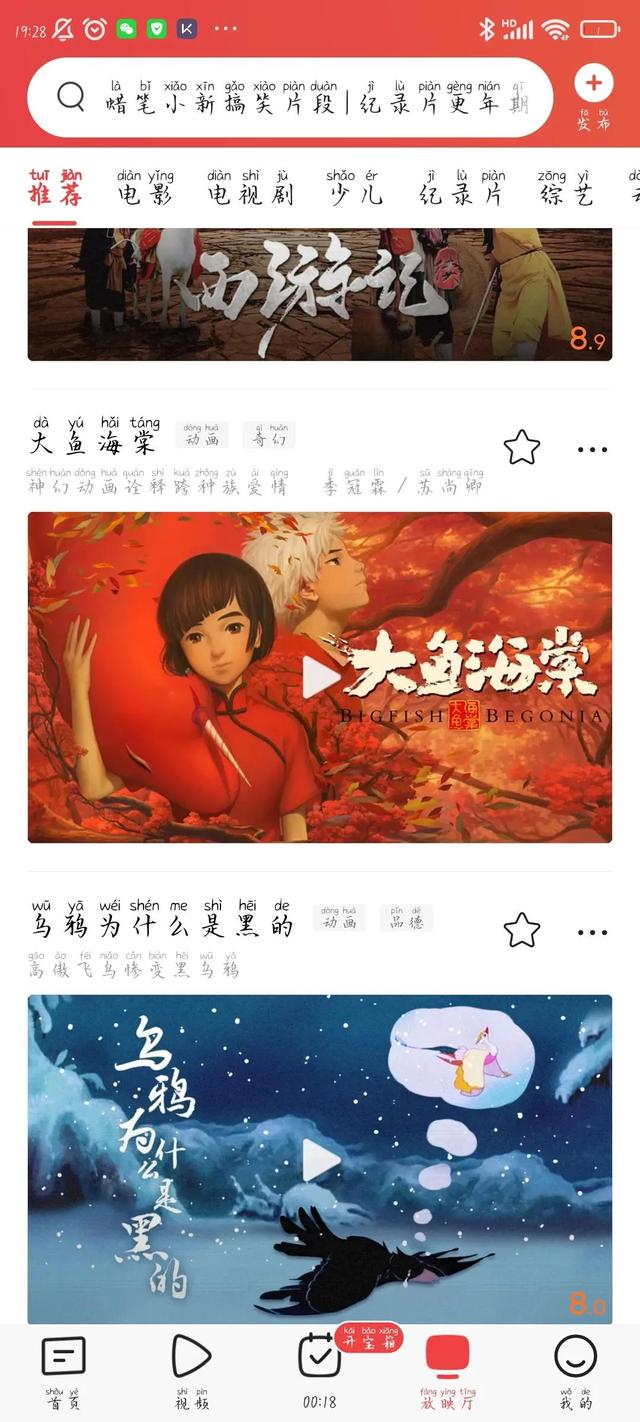Star the 乌鸦为什么是黑的 video
The height and width of the screenshot is (1422, 640).
click(522, 930)
